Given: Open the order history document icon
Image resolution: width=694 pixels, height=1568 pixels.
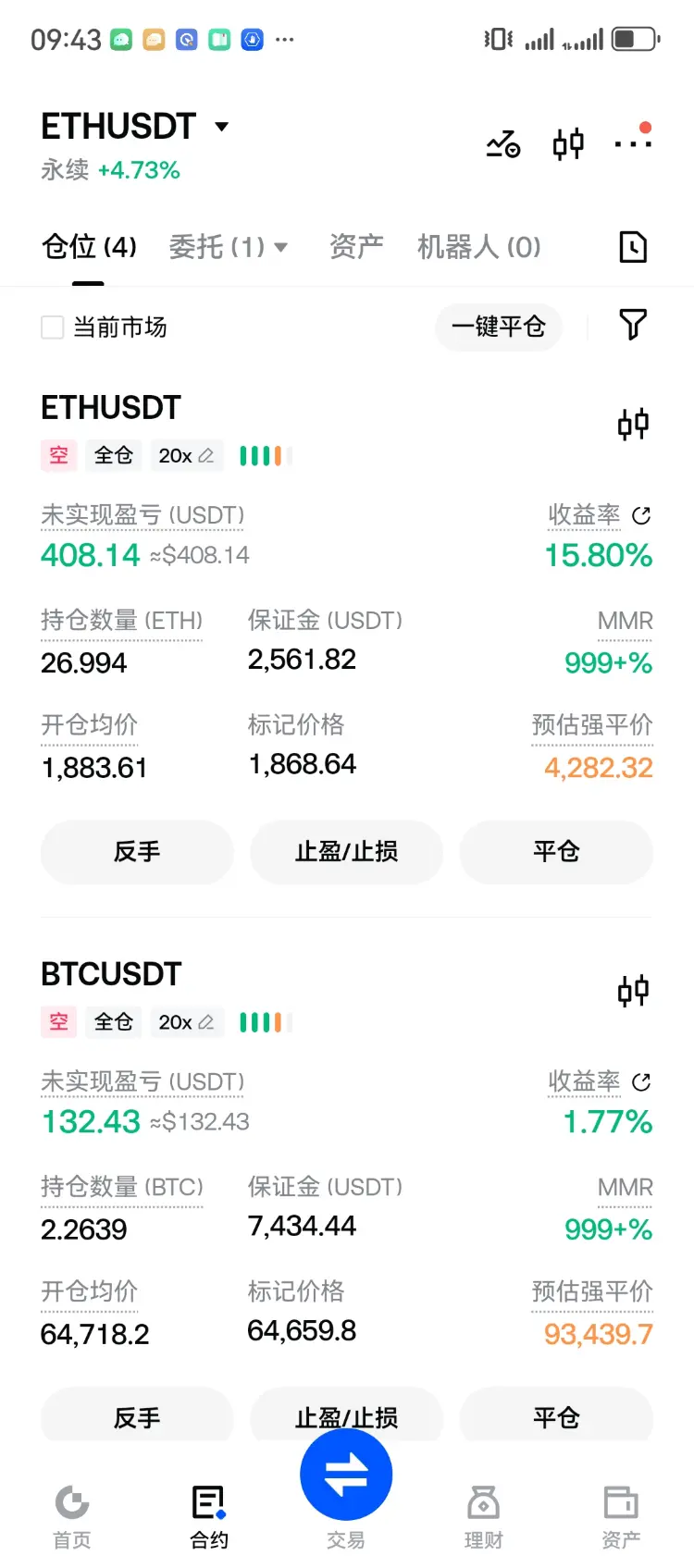Looking at the screenshot, I should pos(633,247).
